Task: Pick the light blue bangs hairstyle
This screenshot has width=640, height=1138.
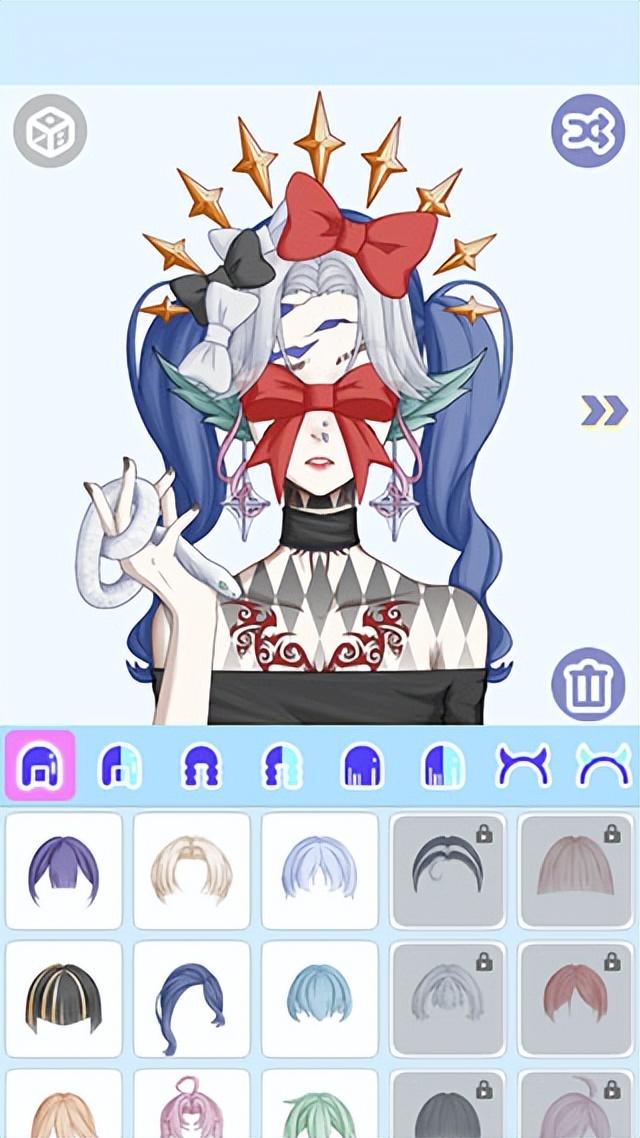Action: (x=320, y=870)
